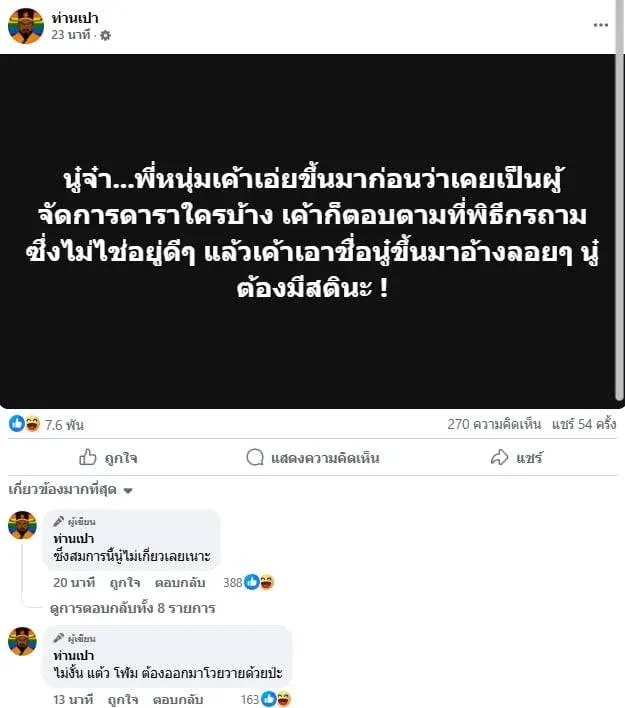The image size is (625, 708).
Task: Like the comment posted 13 นาที ago
Action: click(x=125, y=698)
